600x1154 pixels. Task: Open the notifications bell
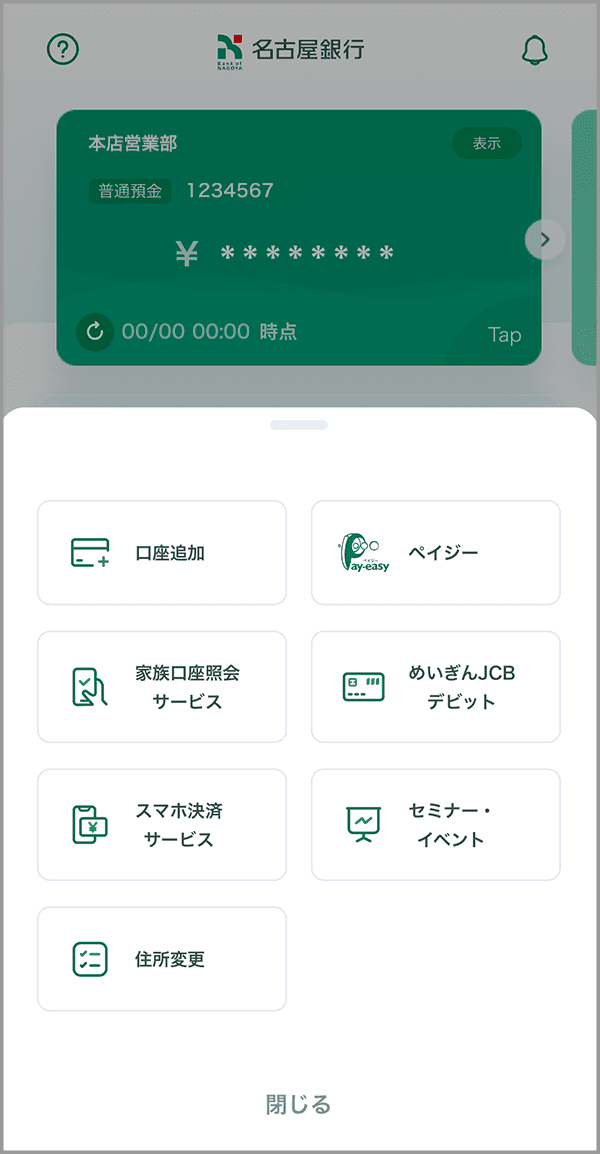tap(535, 50)
